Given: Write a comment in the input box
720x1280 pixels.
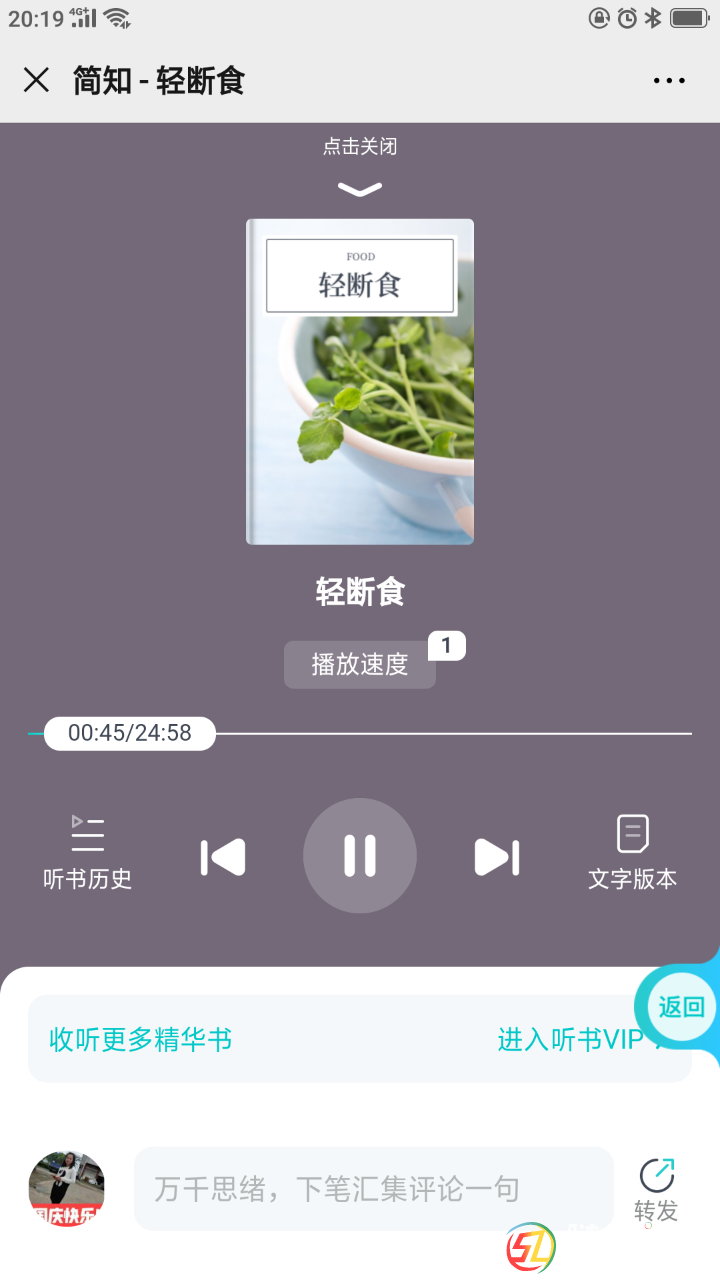Looking at the screenshot, I should (x=373, y=1188).
